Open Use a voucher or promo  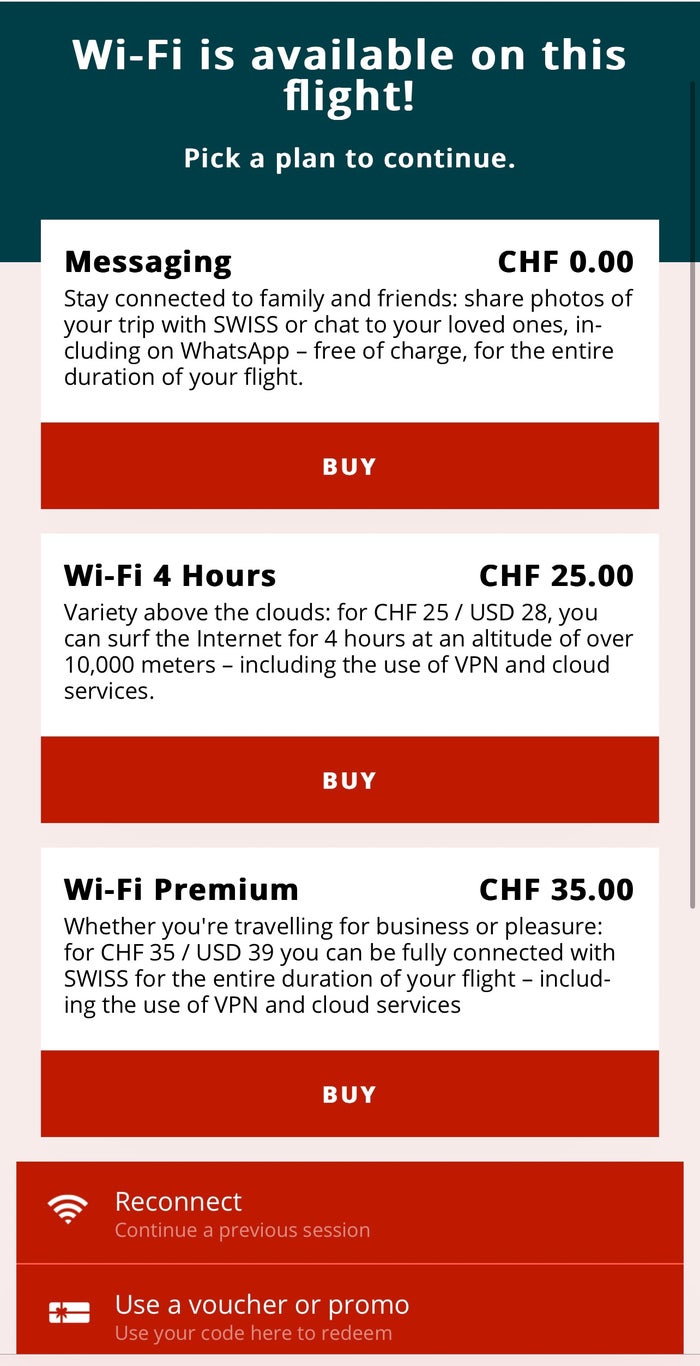tap(349, 1315)
